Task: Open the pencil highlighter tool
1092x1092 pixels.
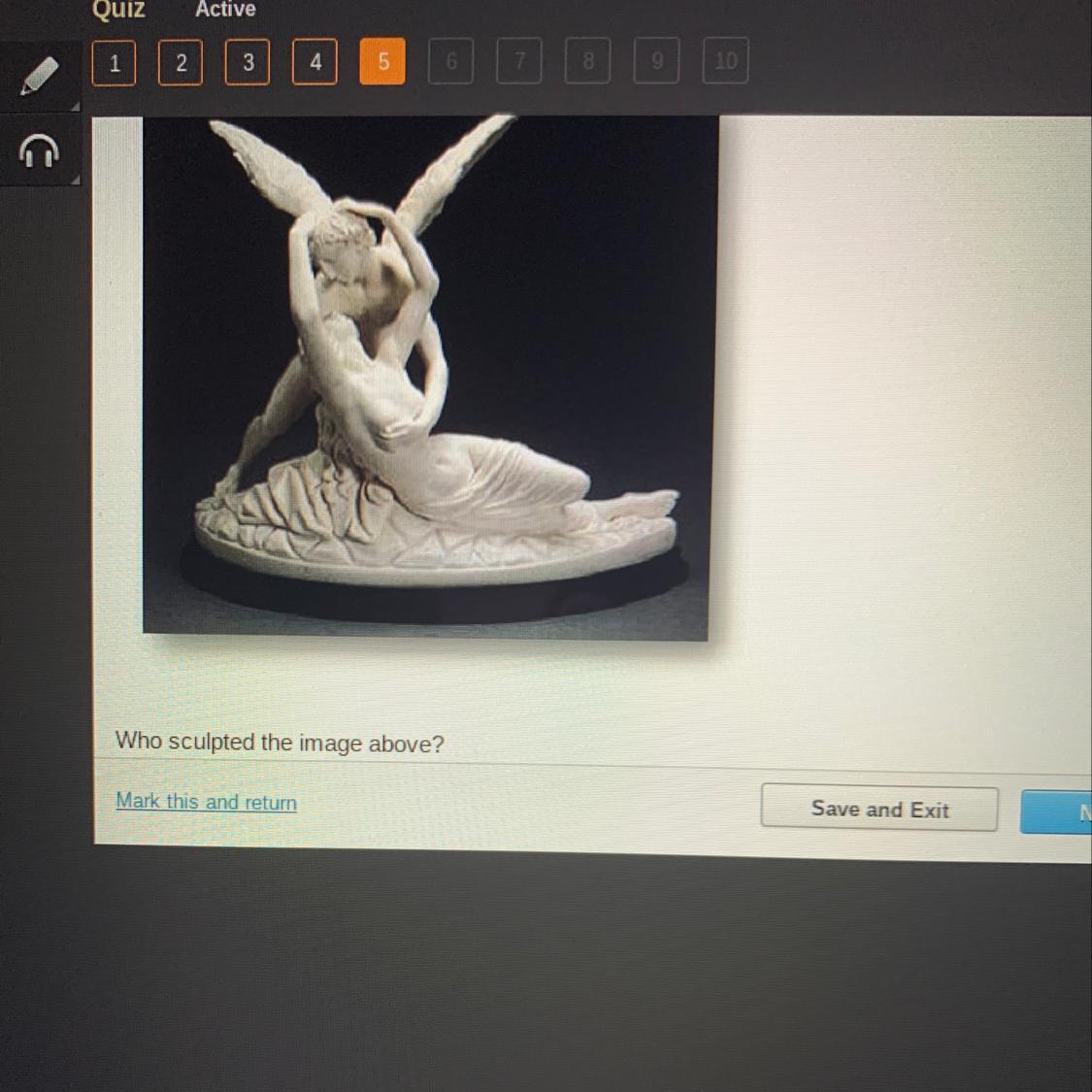Action: coord(41,75)
